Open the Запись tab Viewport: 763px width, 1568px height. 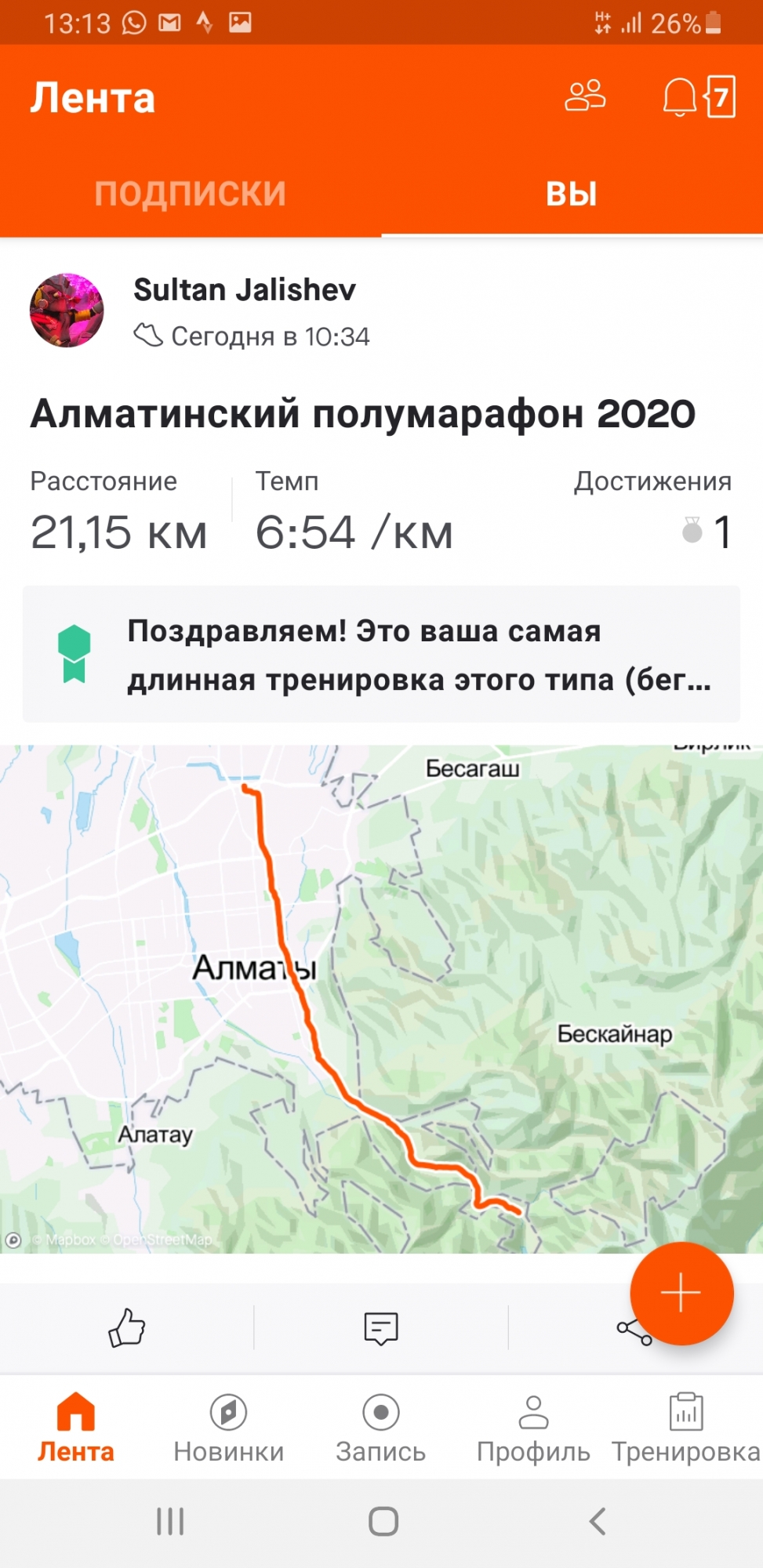click(381, 1427)
